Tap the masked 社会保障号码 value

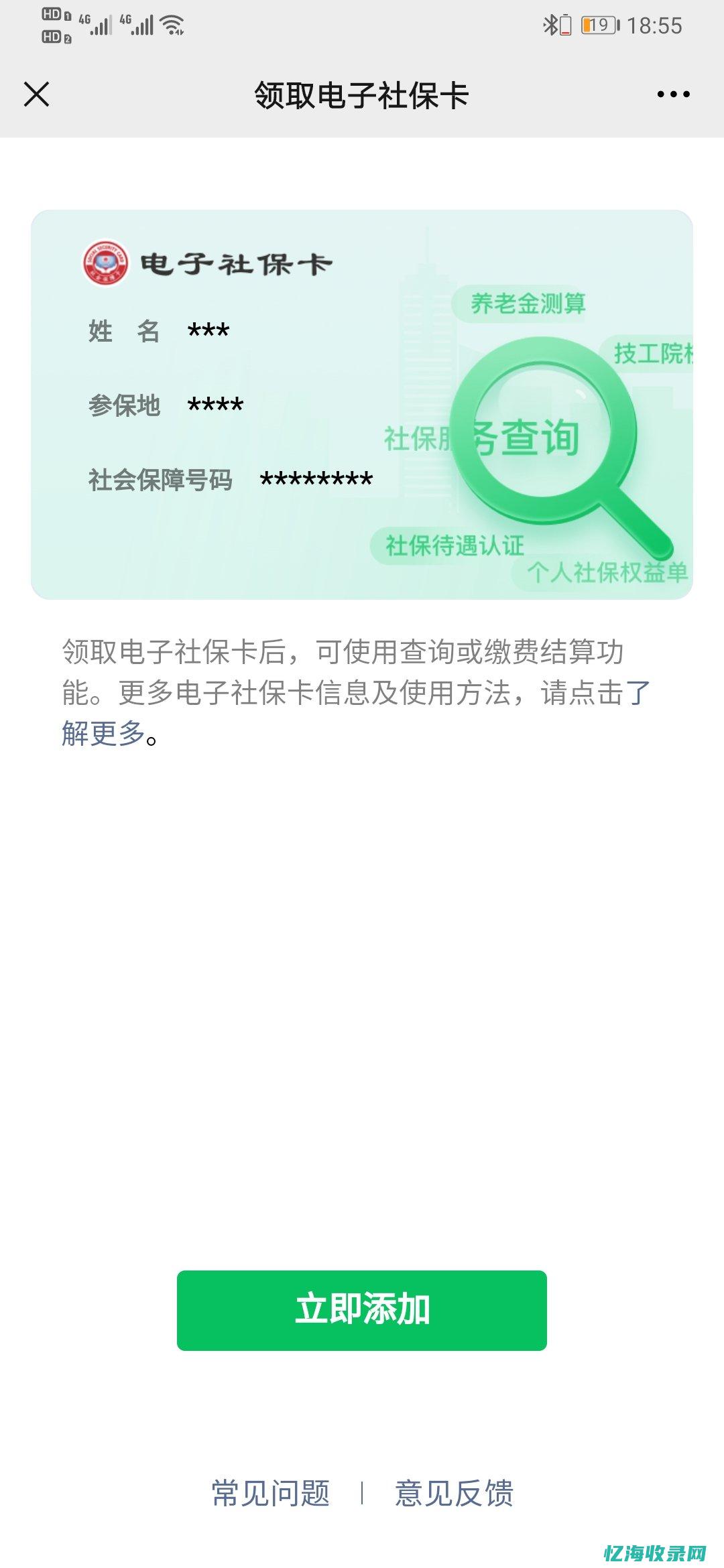(315, 479)
